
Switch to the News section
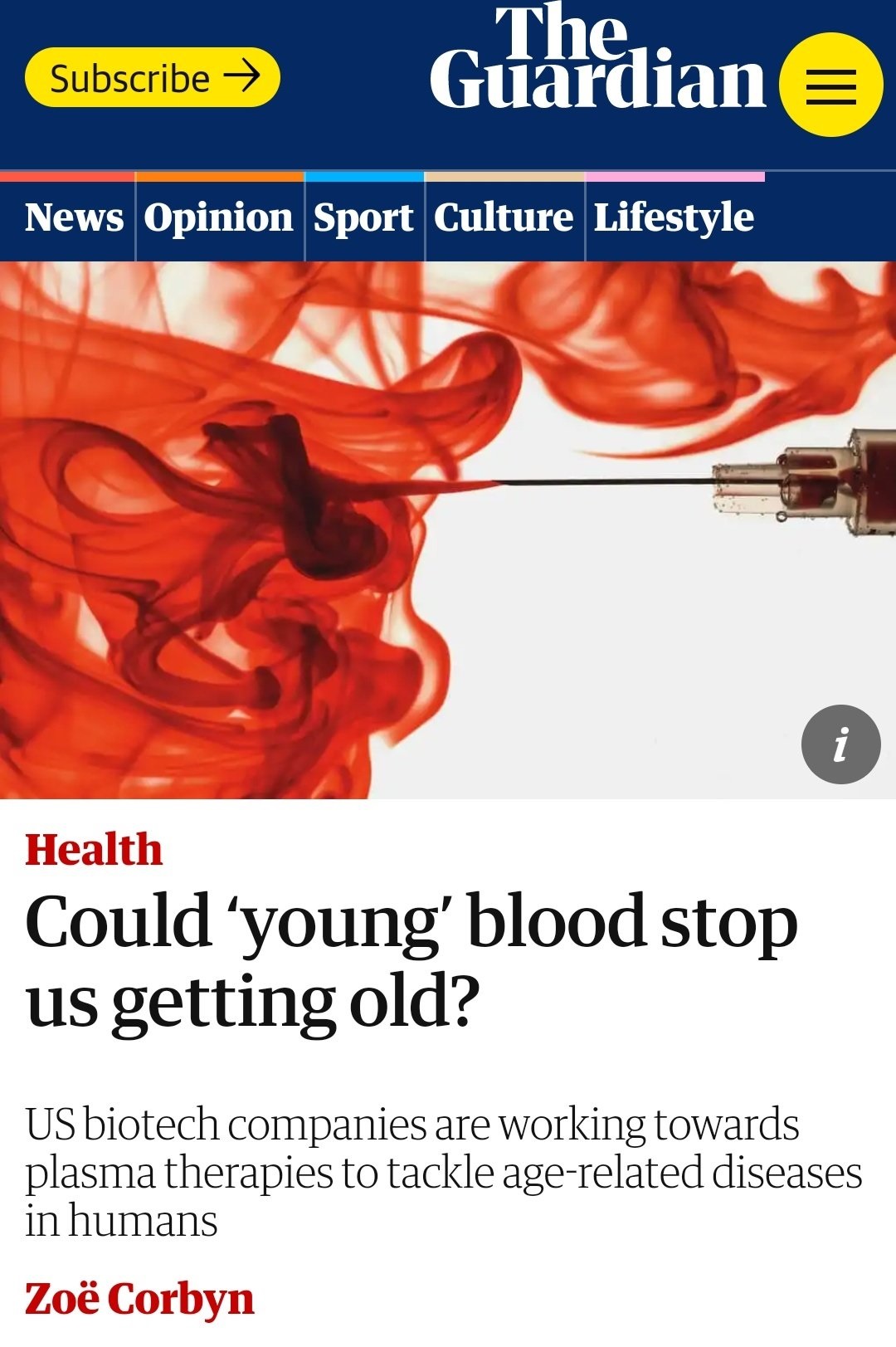click(74, 217)
